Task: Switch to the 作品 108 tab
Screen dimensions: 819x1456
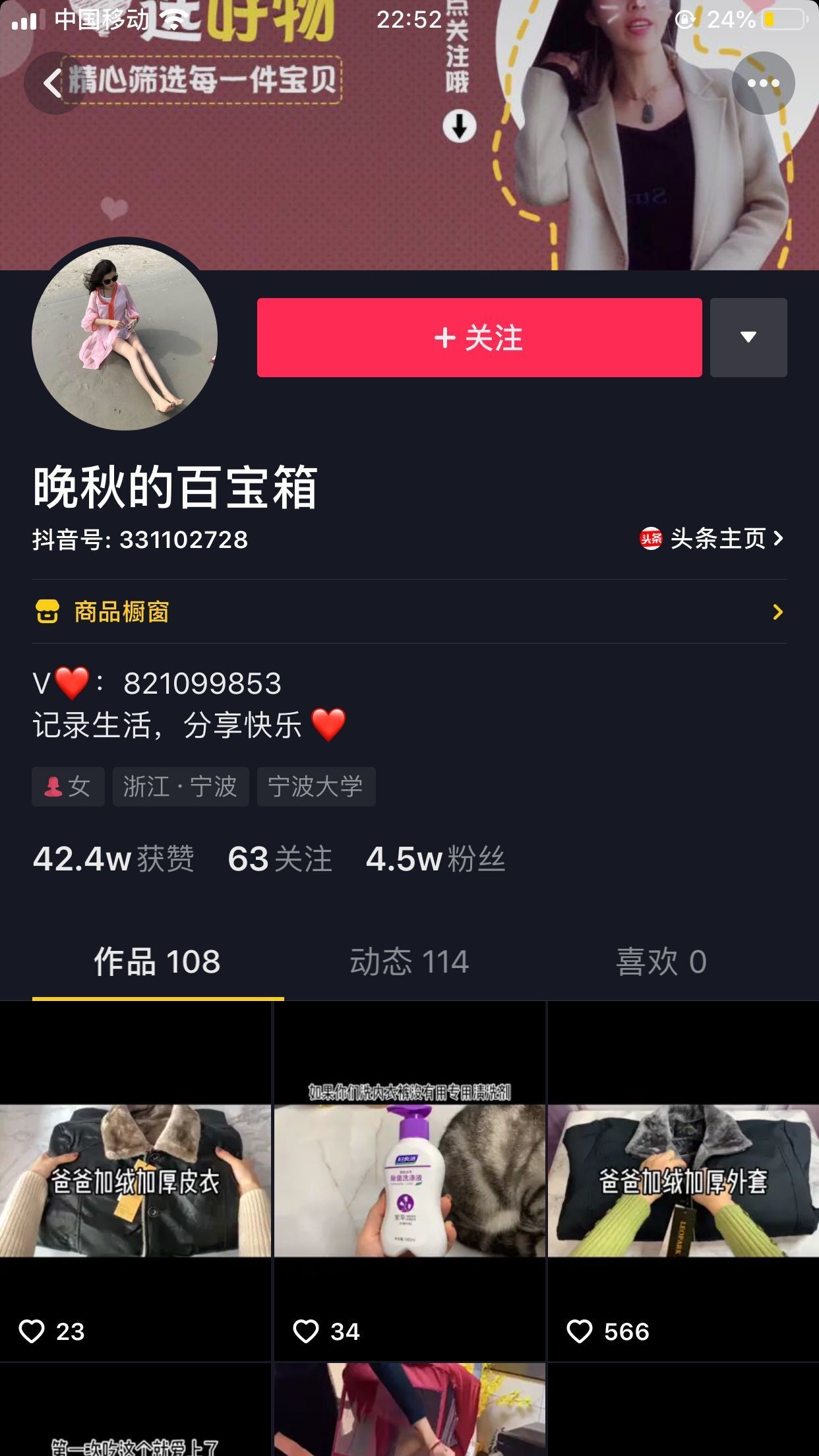Action: tap(157, 961)
